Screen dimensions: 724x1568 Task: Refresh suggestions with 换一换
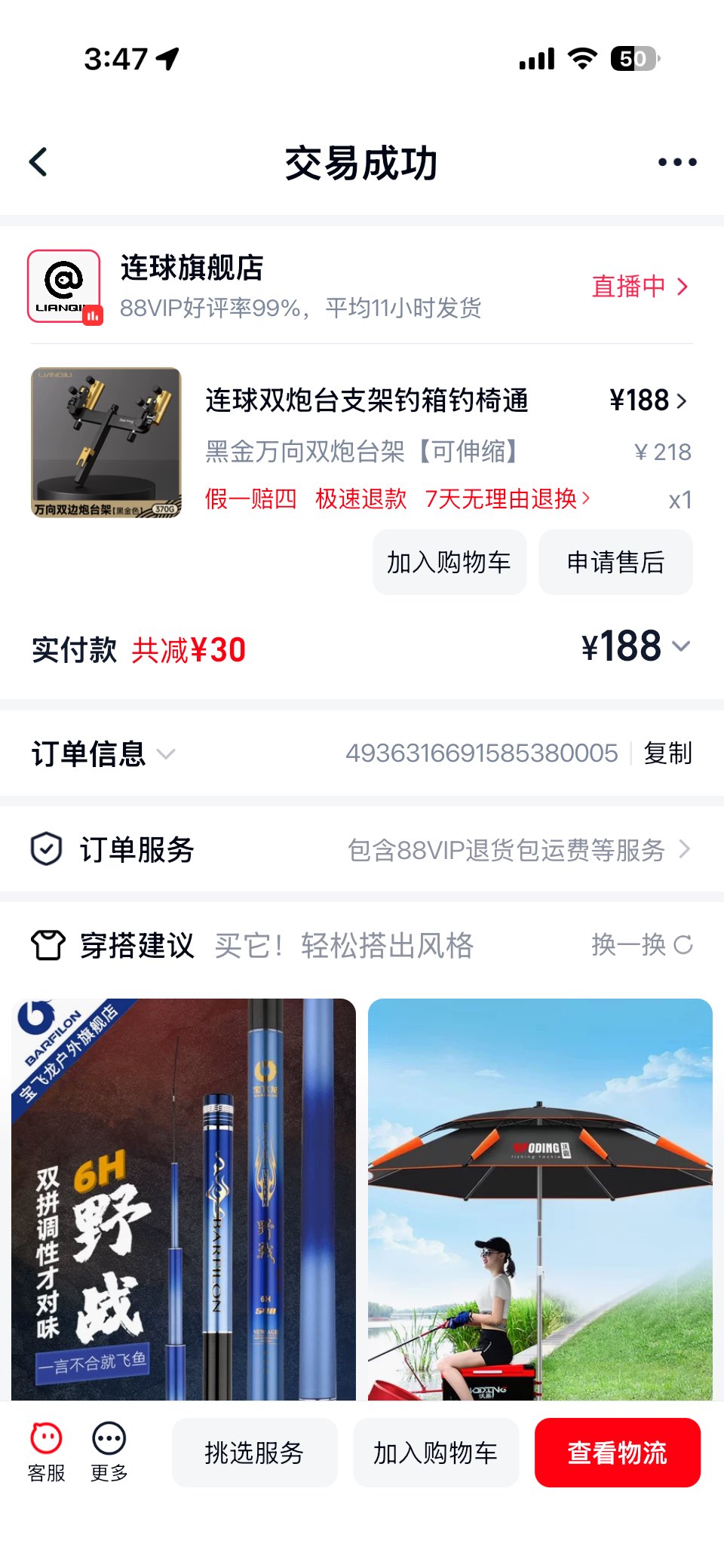pos(642,945)
